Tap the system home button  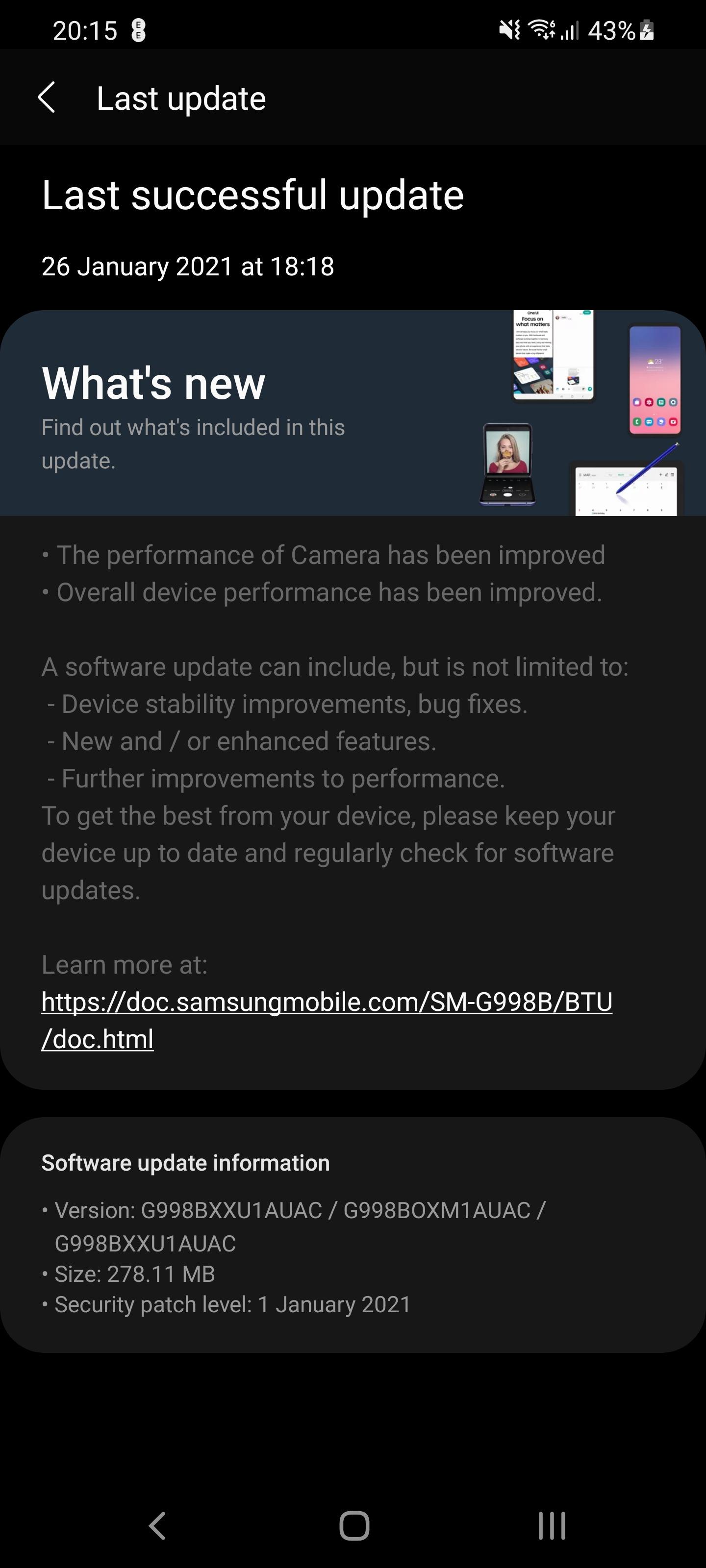354,1525
